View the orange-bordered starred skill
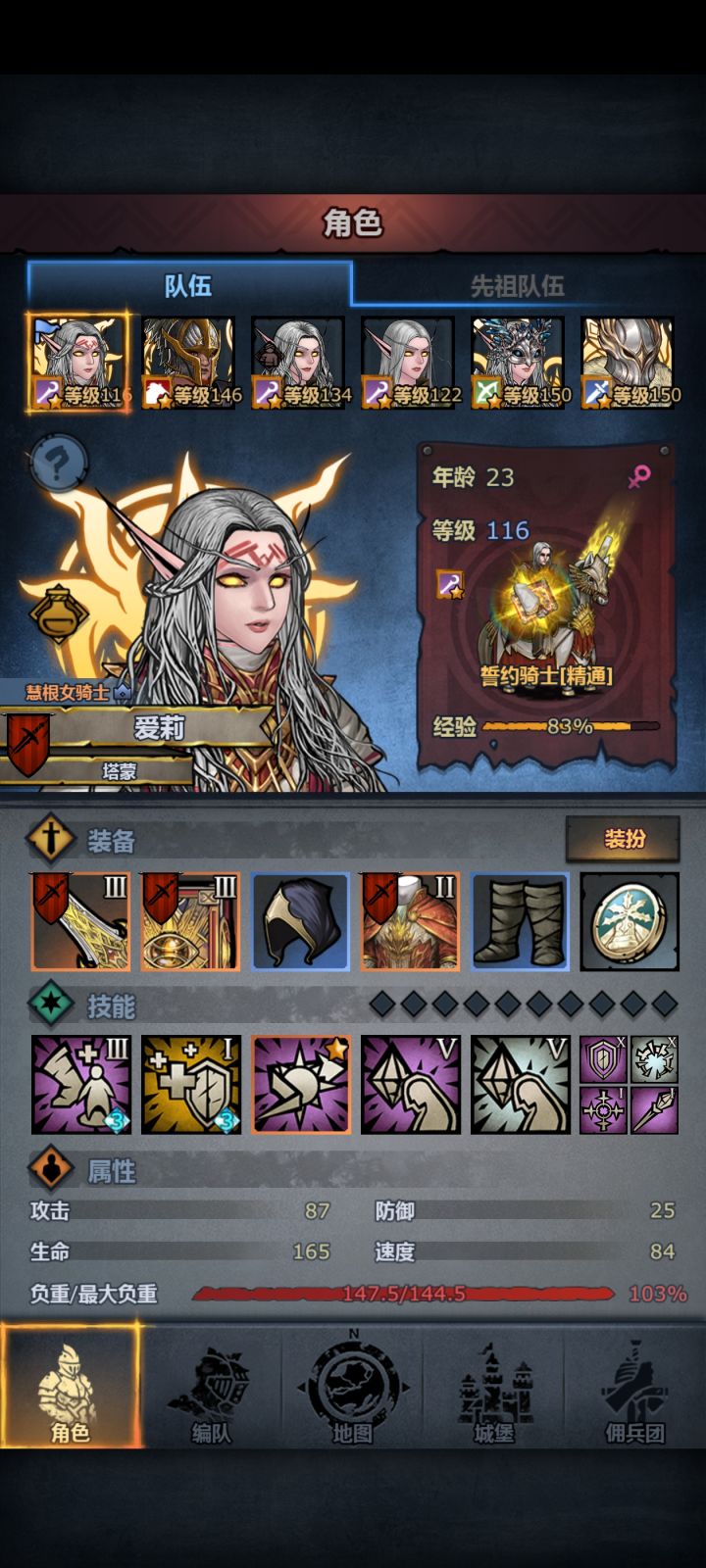 [x=300, y=1085]
